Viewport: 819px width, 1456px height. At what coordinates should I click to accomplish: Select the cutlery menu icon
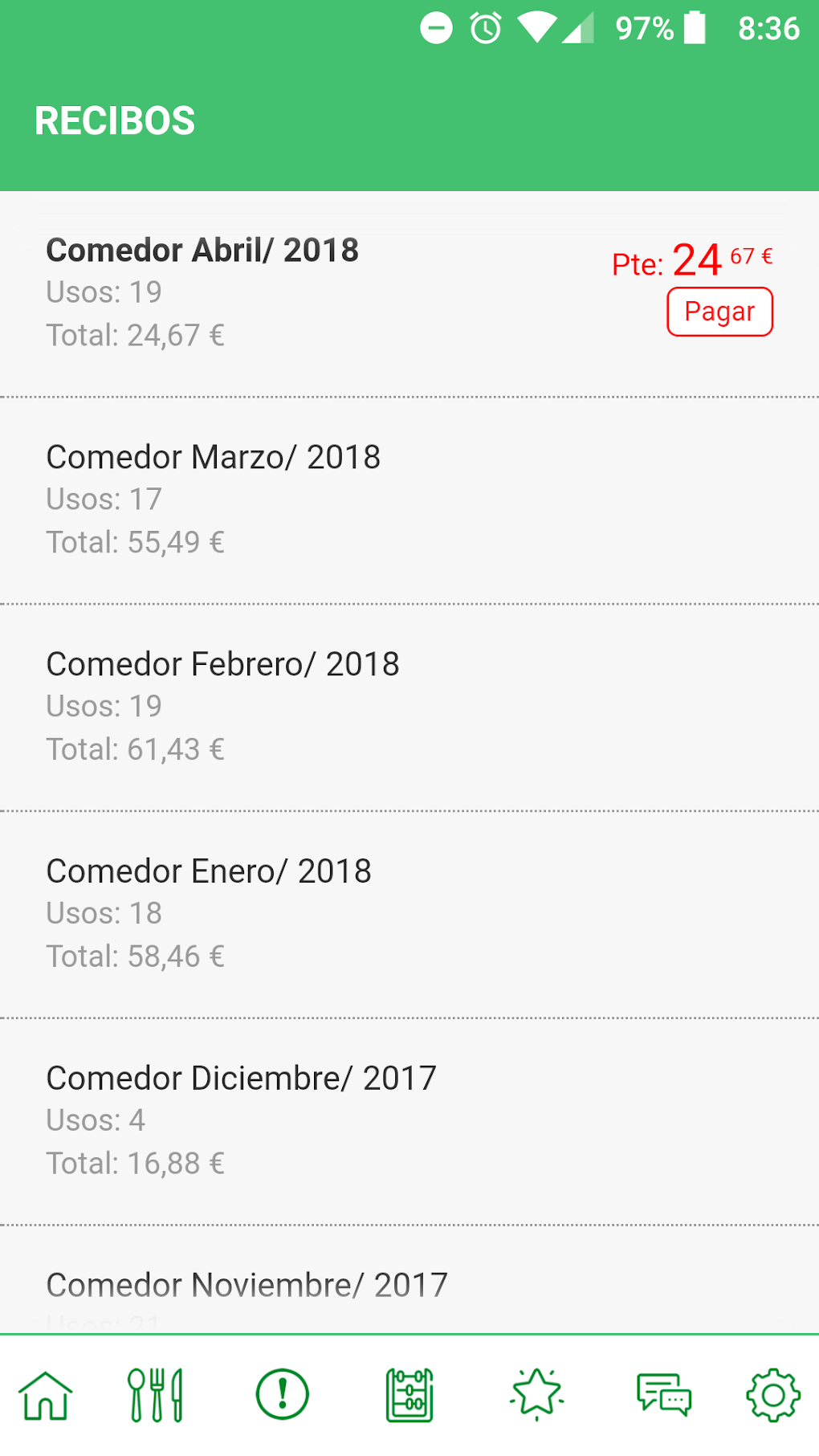point(156,1395)
